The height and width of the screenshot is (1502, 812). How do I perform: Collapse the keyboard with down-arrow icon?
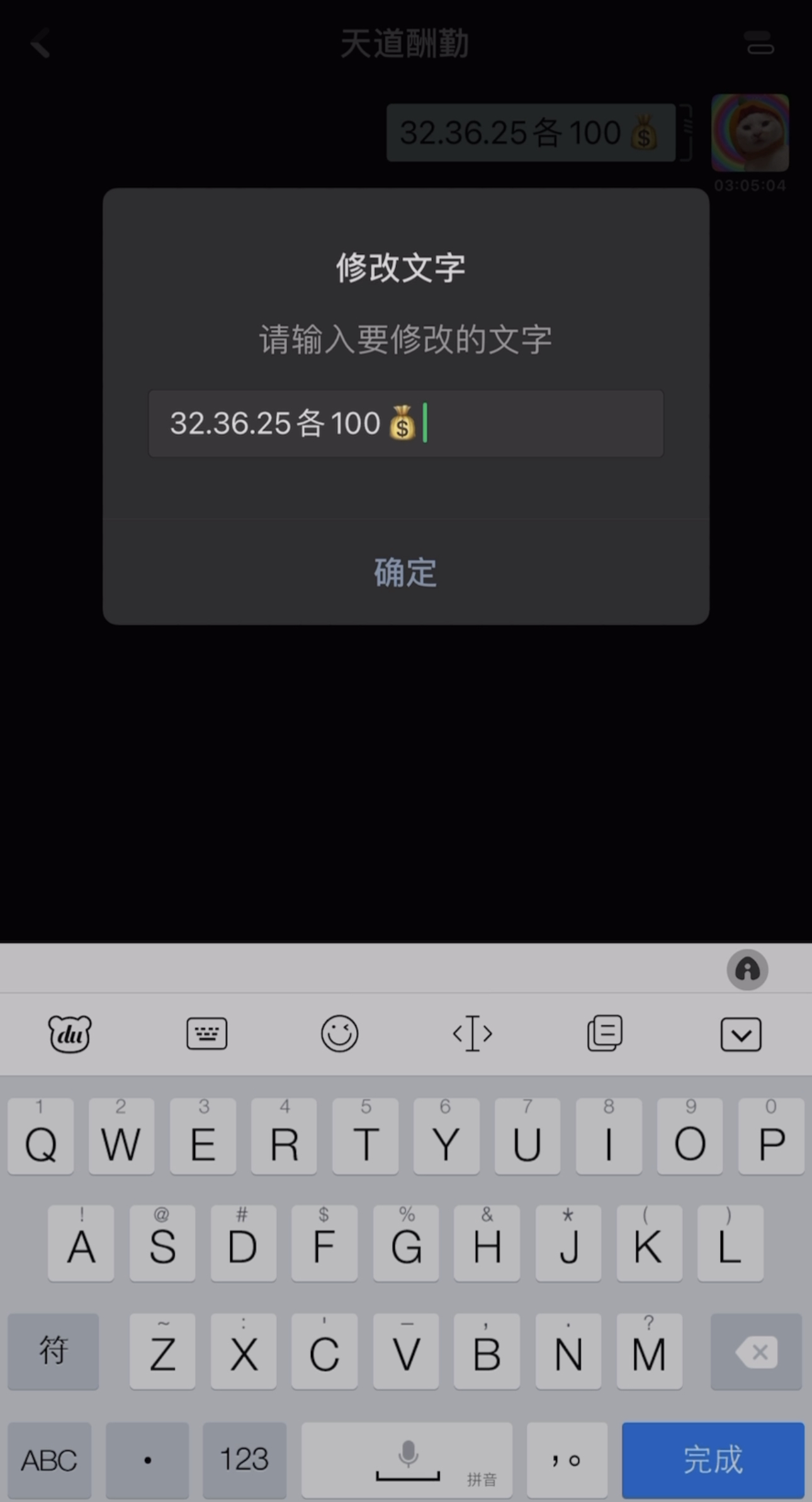pyautogui.click(x=740, y=1034)
